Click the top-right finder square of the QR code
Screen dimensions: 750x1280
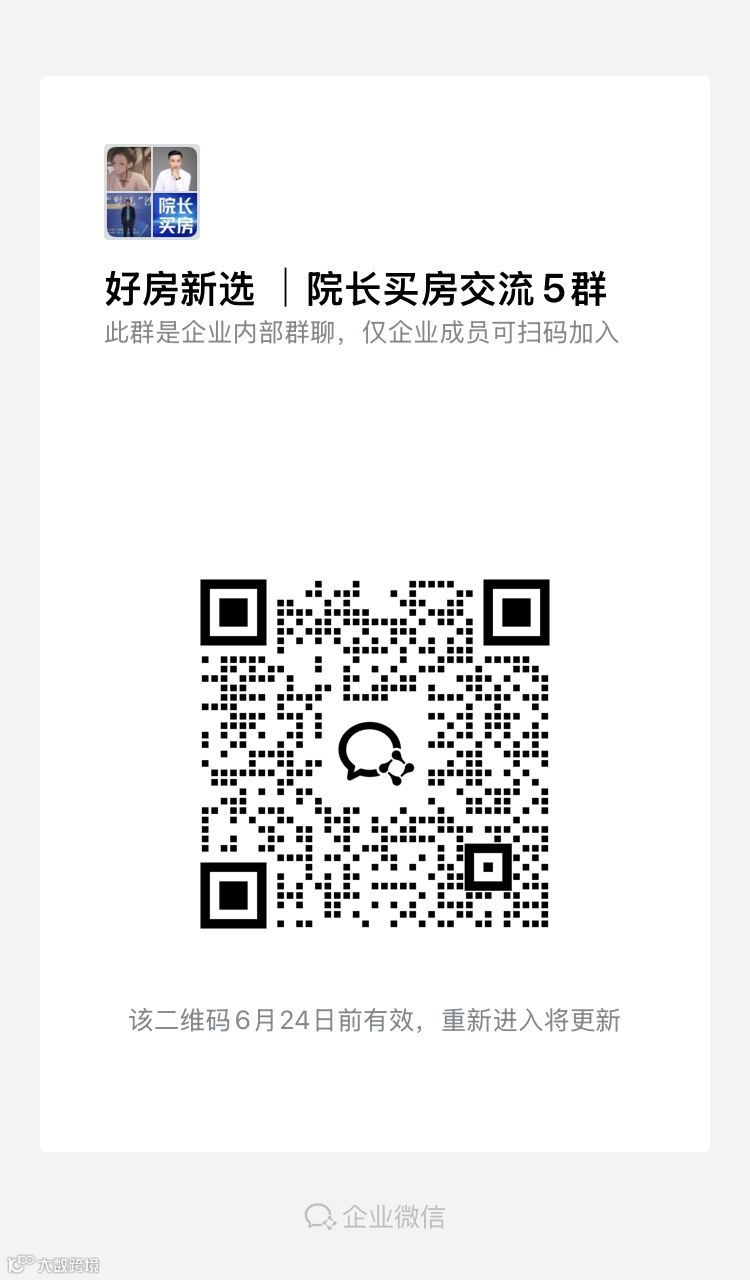click(517, 613)
